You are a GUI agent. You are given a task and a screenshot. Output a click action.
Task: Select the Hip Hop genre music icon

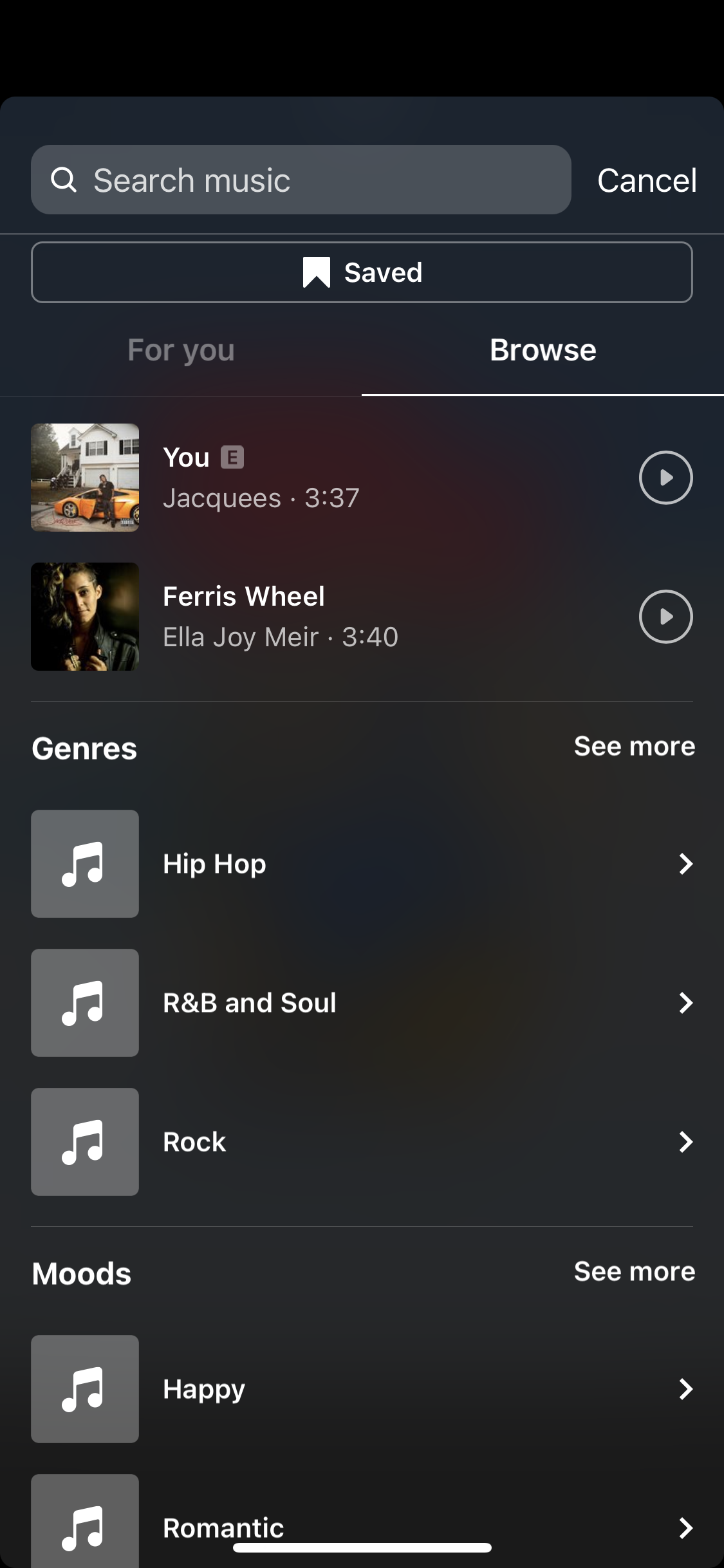(x=84, y=863)
